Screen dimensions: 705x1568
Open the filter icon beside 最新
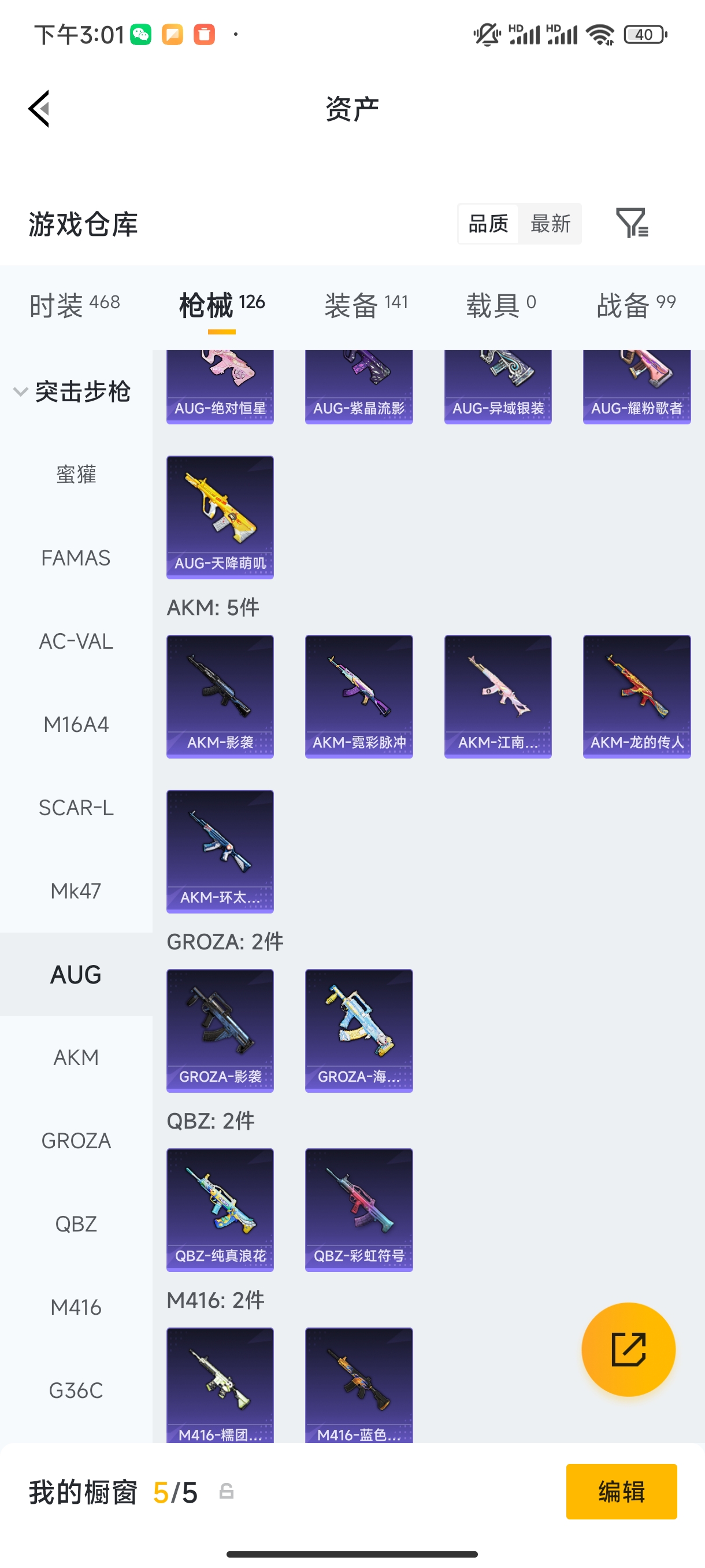(632, 223)
